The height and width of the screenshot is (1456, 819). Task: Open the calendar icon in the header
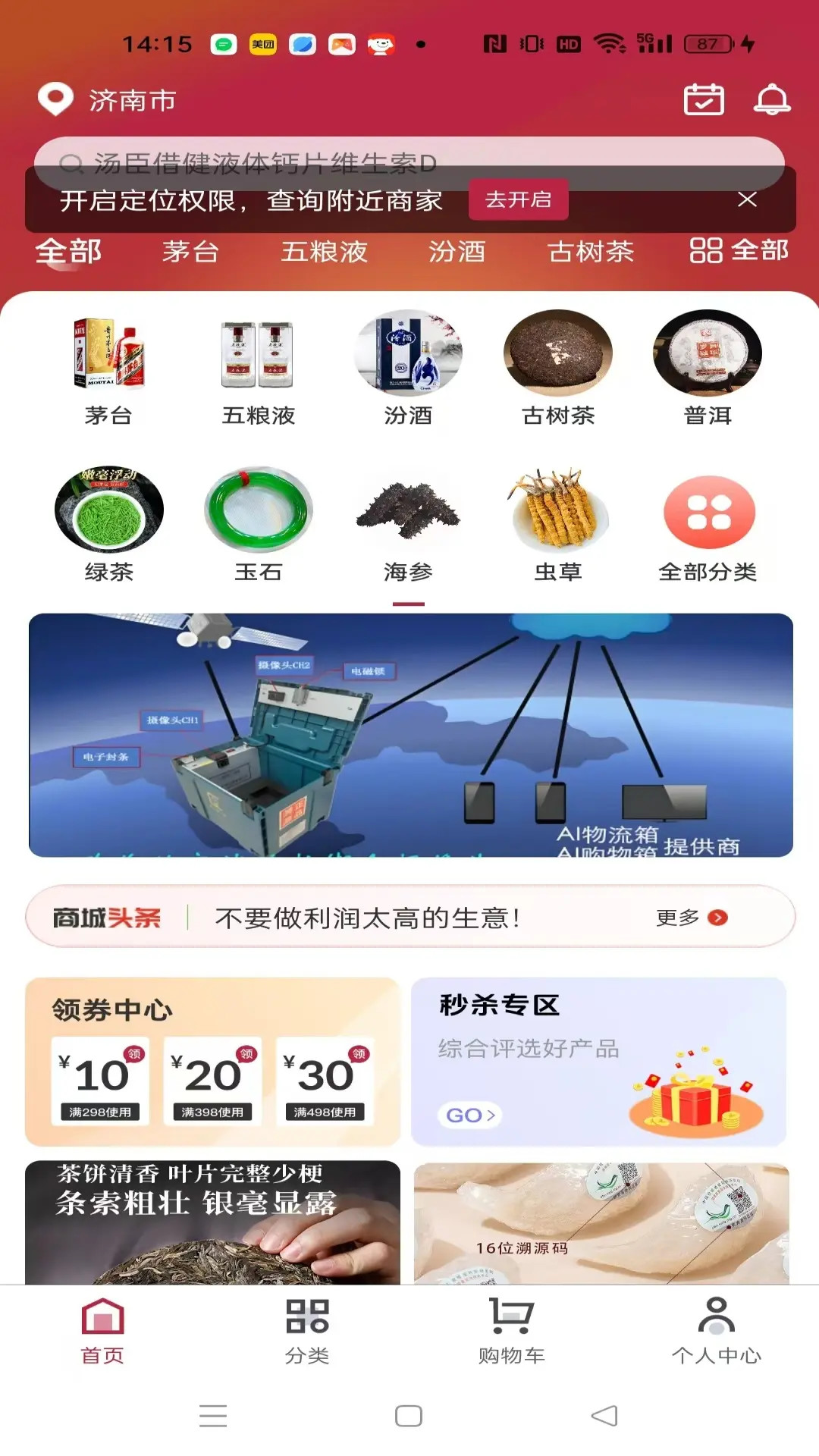pyautogui.click(x=705, y=99)
